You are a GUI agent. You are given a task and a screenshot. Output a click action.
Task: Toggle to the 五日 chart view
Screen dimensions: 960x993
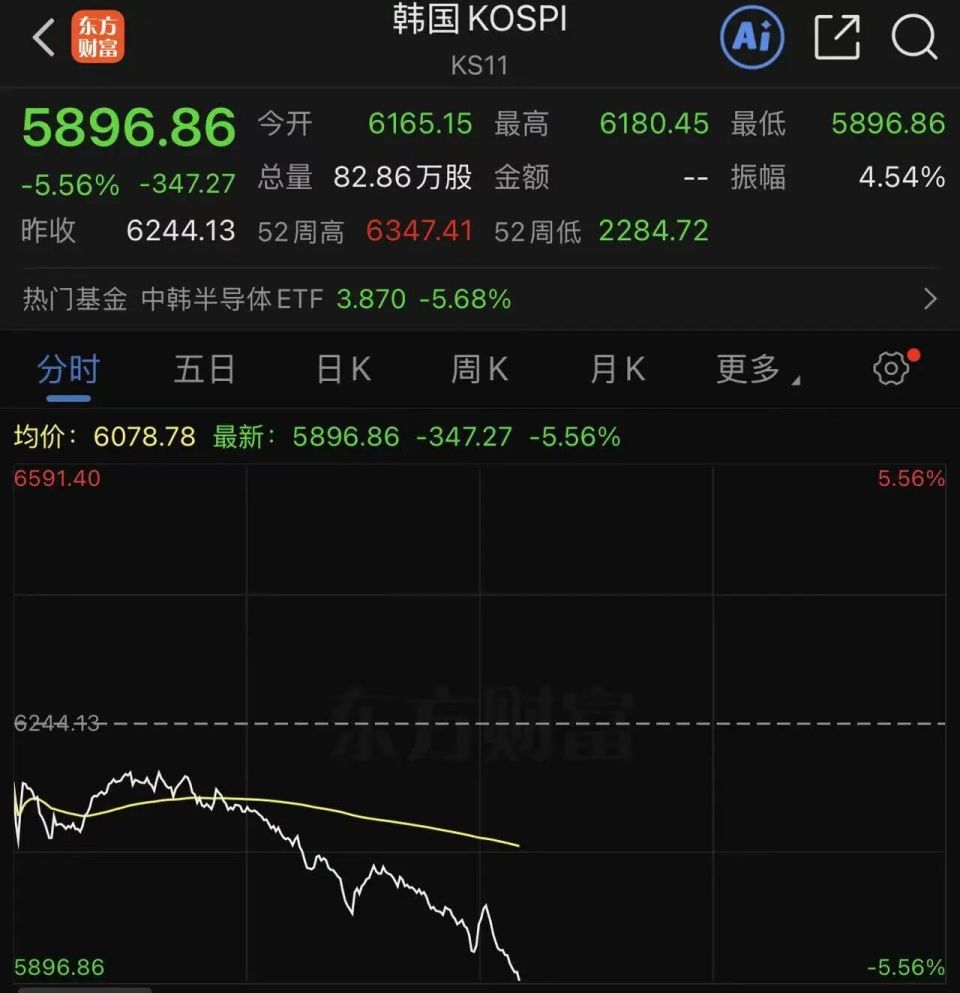click(203, 368)
